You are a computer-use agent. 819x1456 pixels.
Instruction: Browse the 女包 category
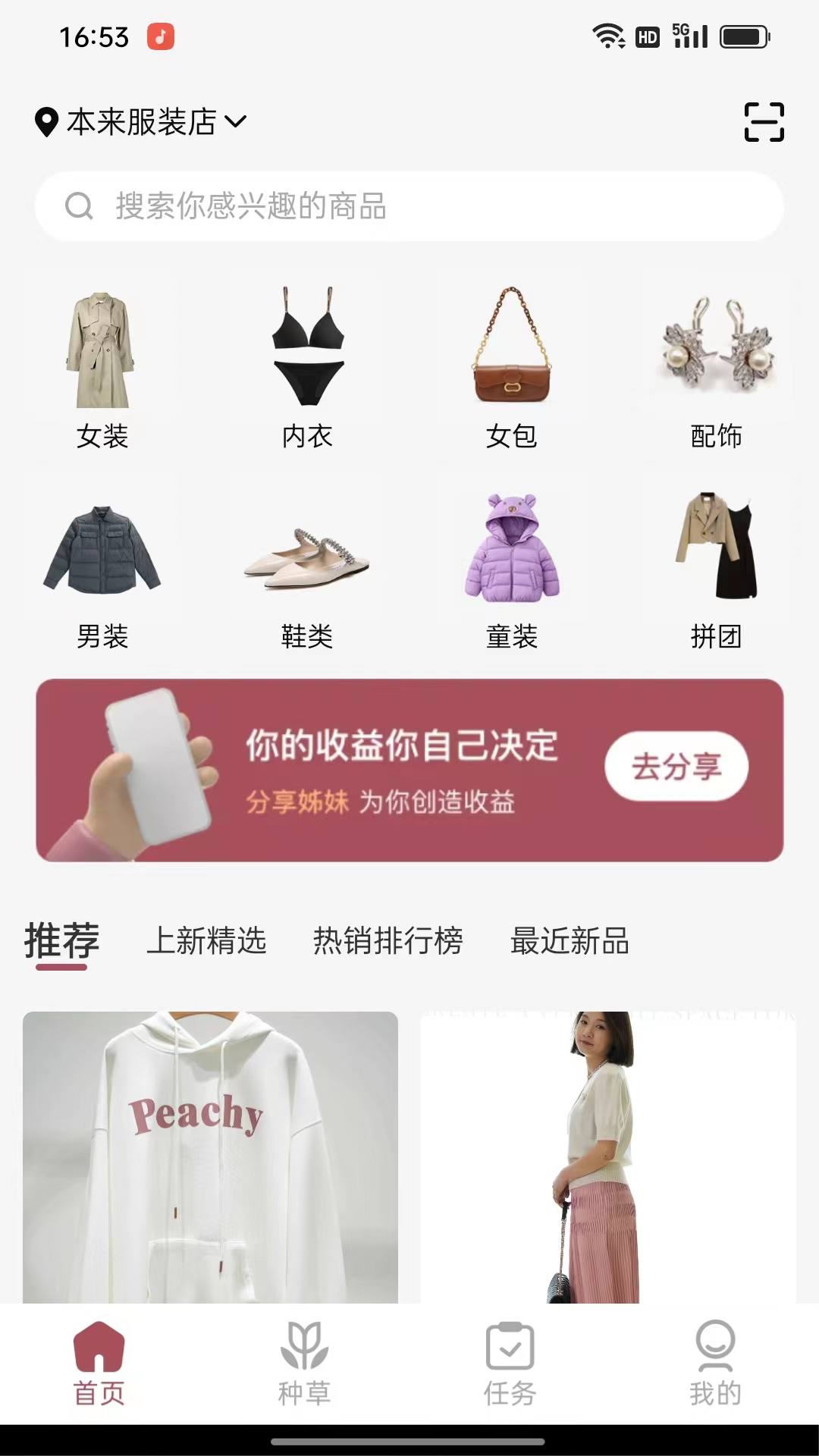[512, 364]
